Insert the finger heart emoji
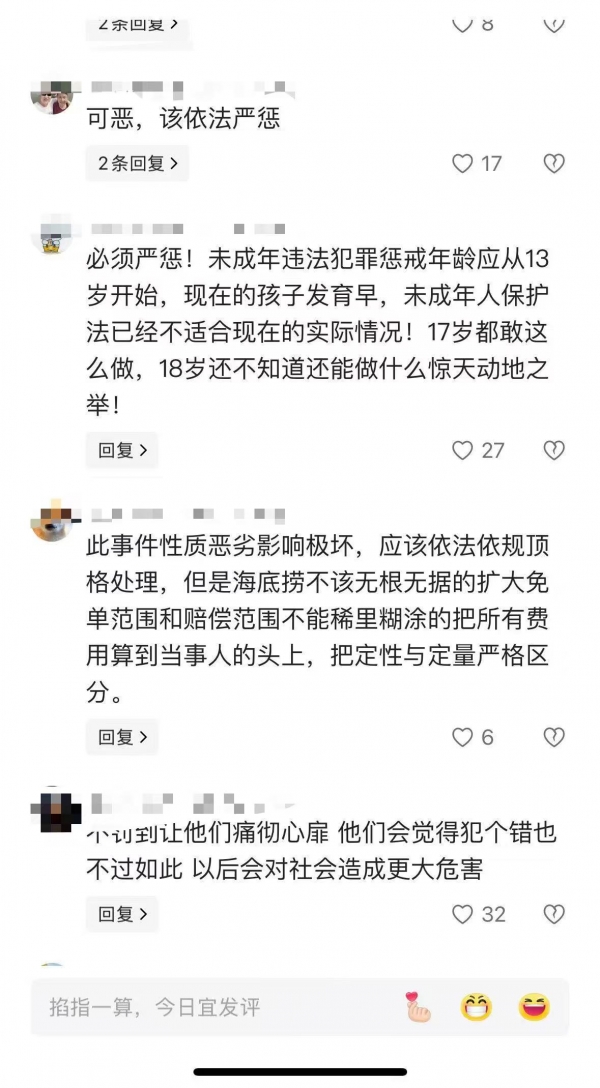This screenshot has width=600, height=1088. pyautogui.click(x=417, y=1007)
